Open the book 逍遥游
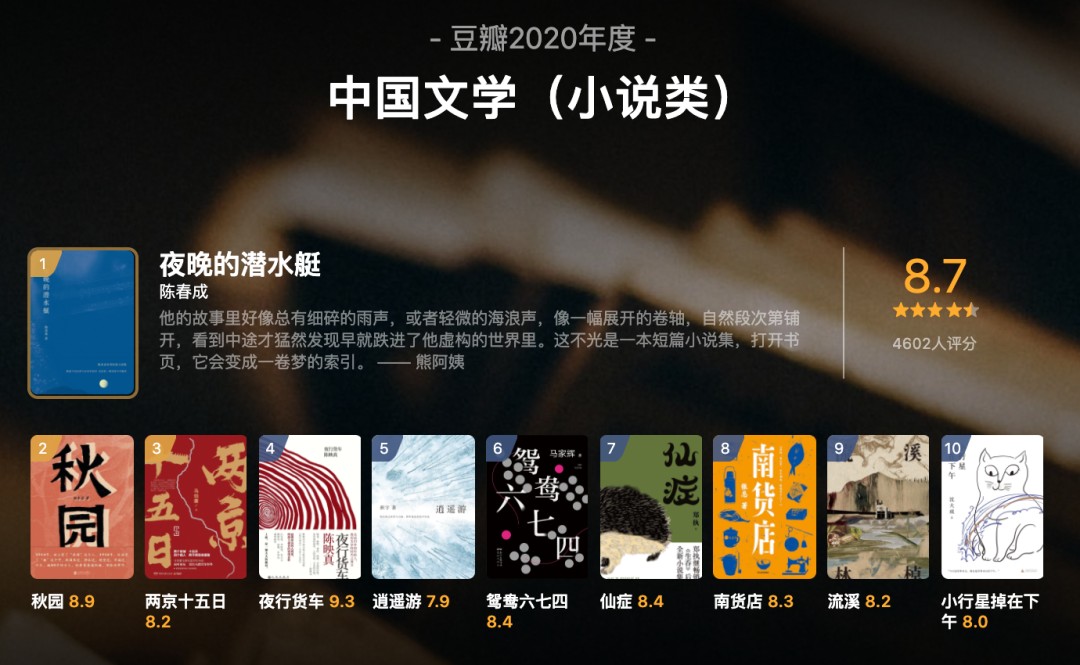The width and height of the screenshot is (1080, 665). tap(423, 507)
